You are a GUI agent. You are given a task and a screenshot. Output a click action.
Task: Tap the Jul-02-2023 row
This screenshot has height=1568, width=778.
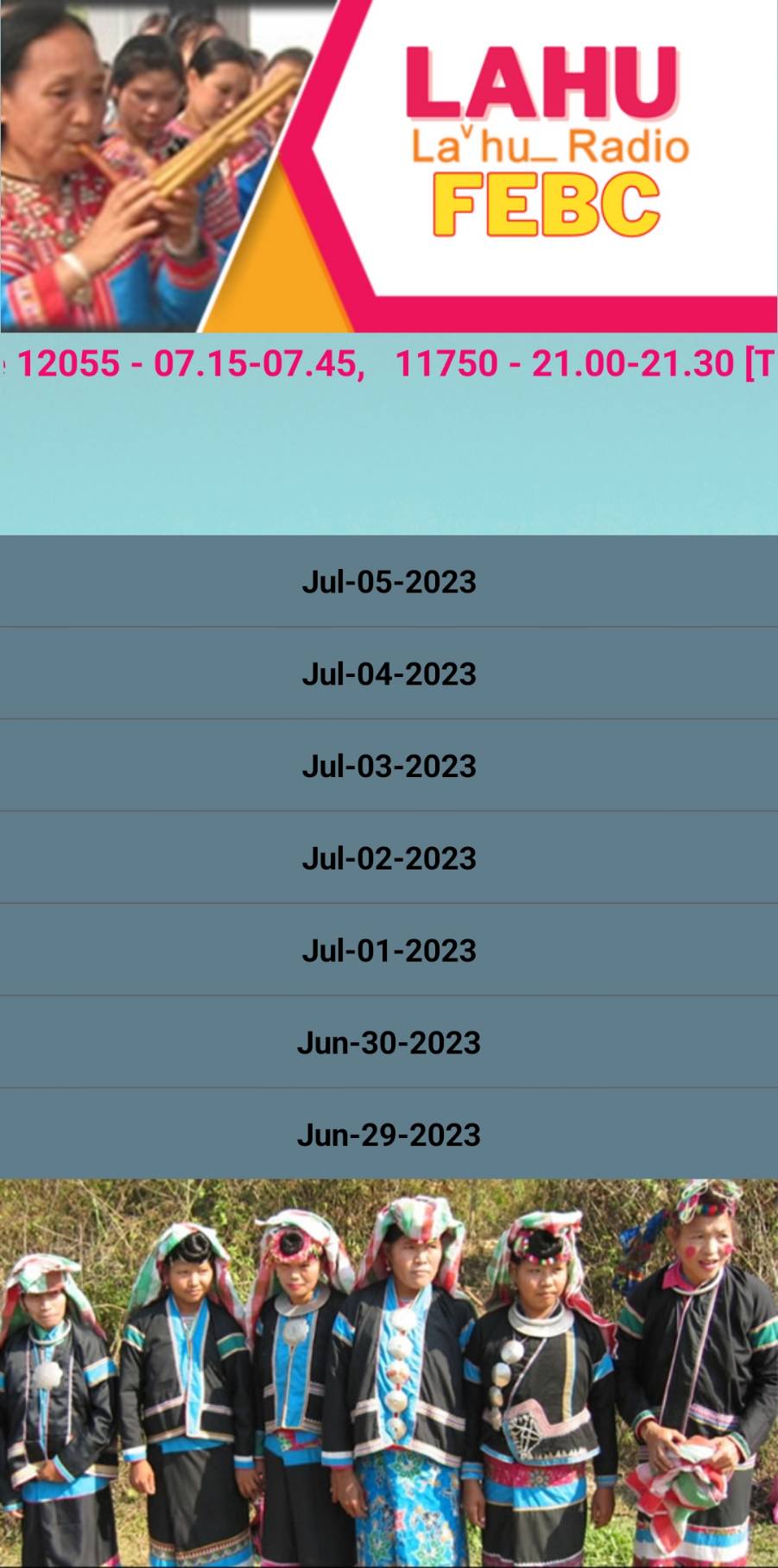389,858
